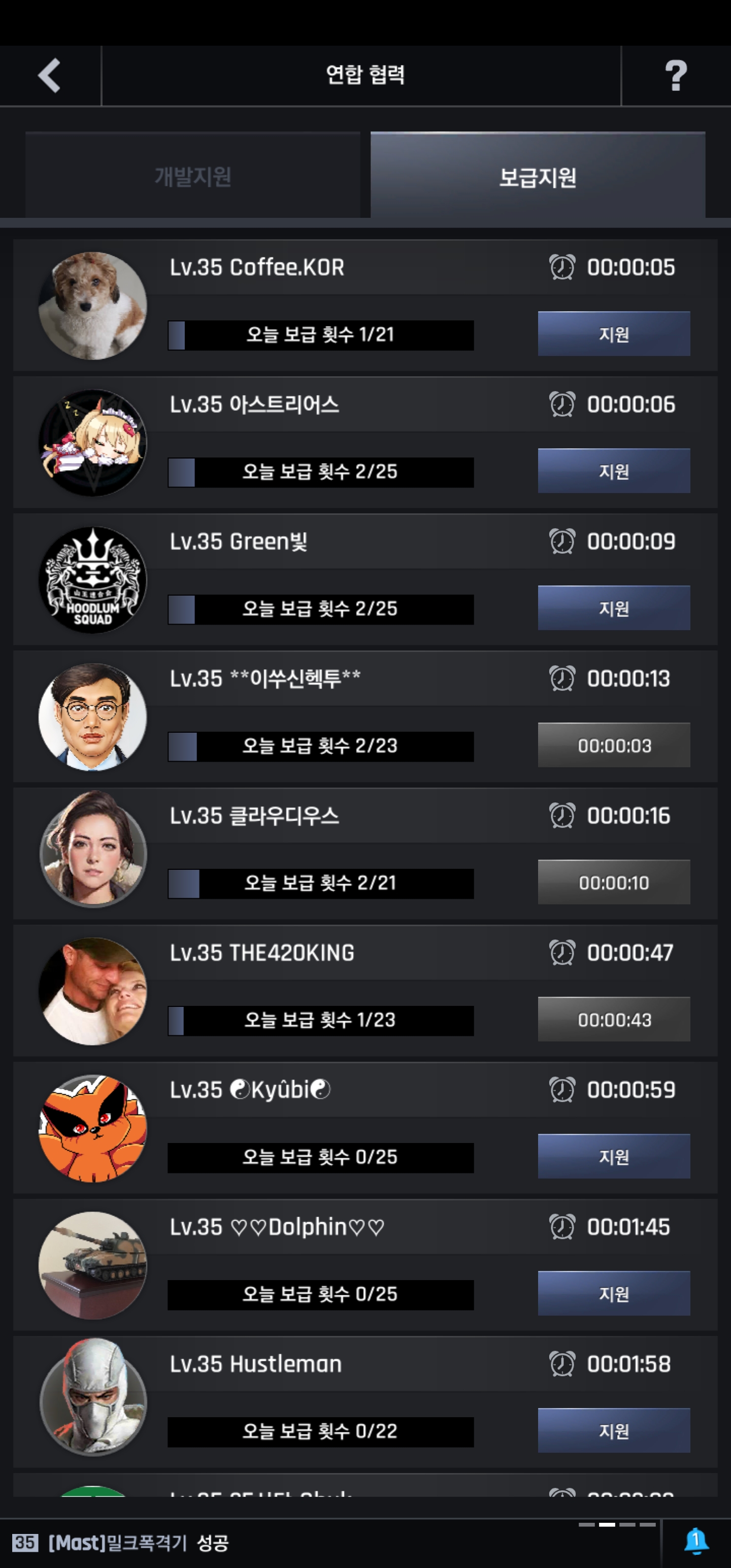Image resolution: width=731 pixels, height=1568 pixels.
Task: Open the [Mast]밀크폭격기 chat message bar
Action: point(305,1543)
